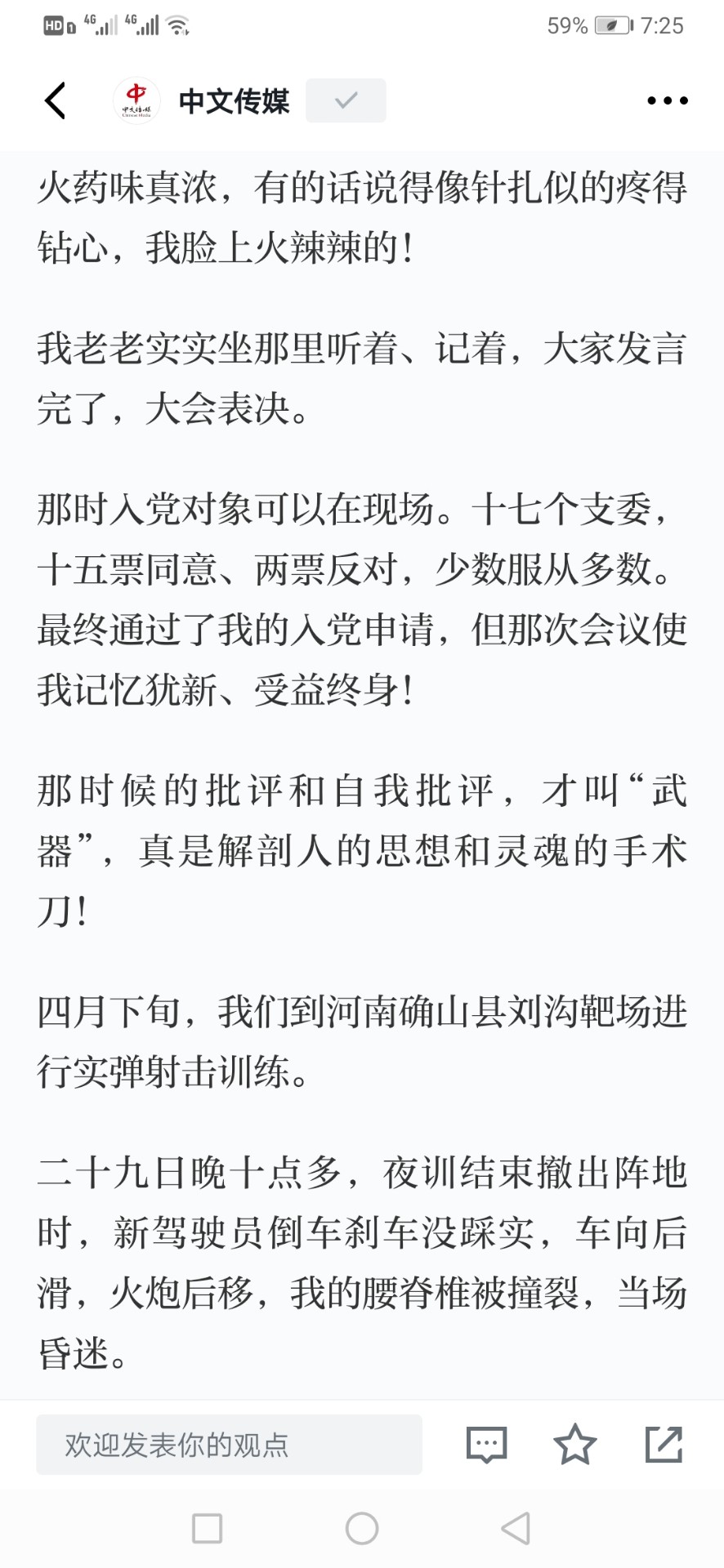Share the article via share icon
Screen dimensions: 724x1568
[664, 1444]
